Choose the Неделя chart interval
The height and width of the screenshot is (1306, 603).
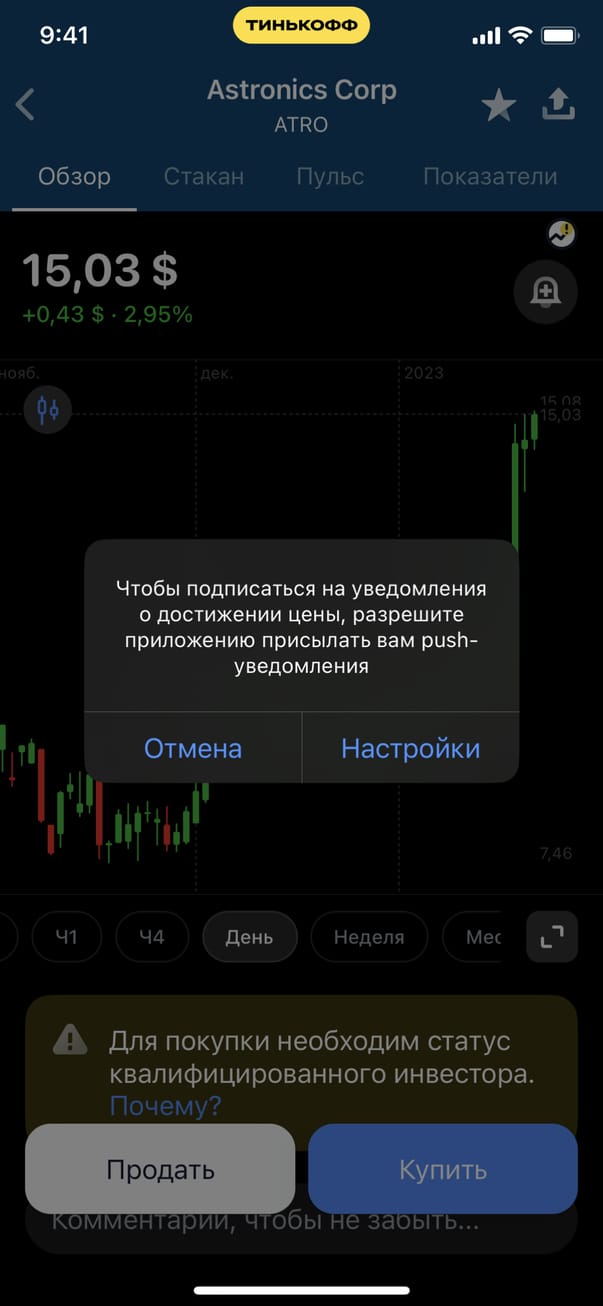tap(369, 937)
